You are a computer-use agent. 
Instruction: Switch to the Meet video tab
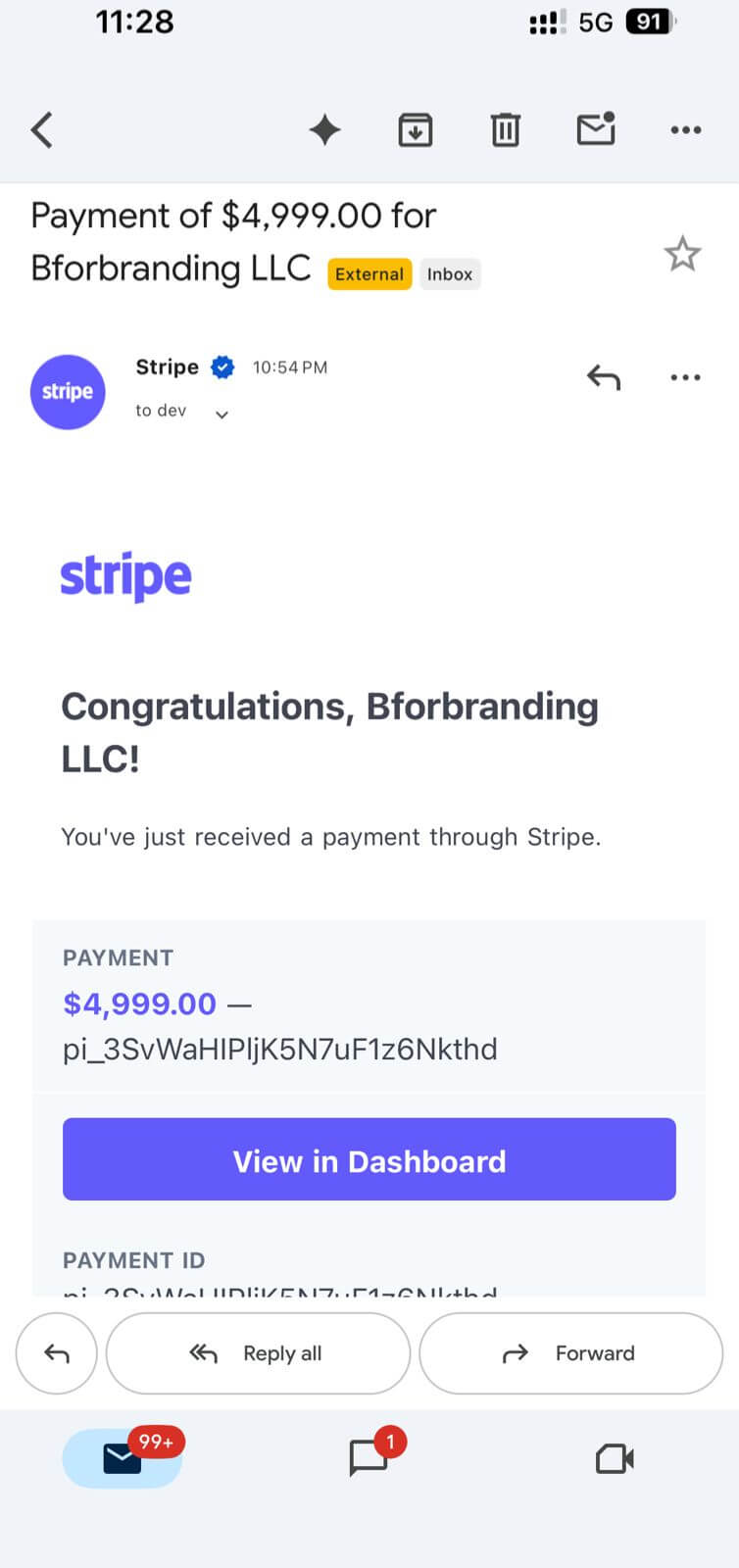615,1459
